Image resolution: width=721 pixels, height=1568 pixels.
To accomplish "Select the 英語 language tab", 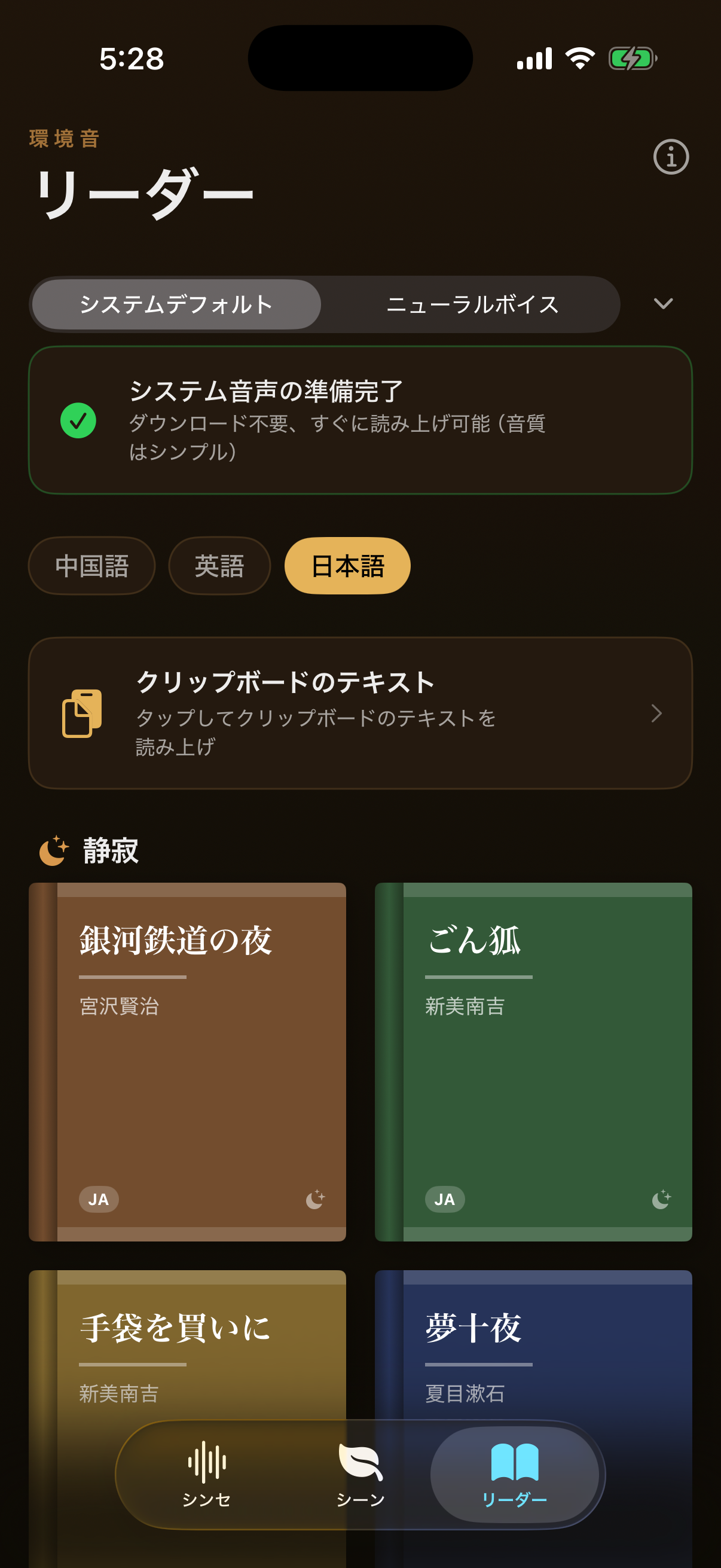I will [x=219, y=566].
